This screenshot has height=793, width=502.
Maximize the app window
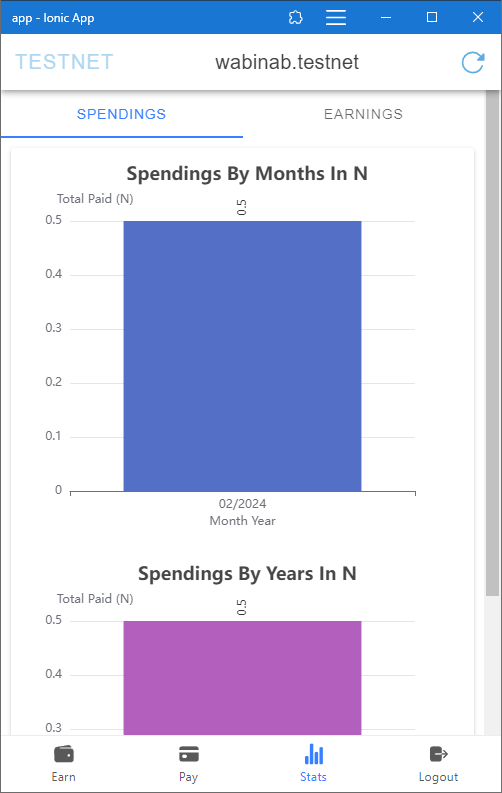(432, 17)
